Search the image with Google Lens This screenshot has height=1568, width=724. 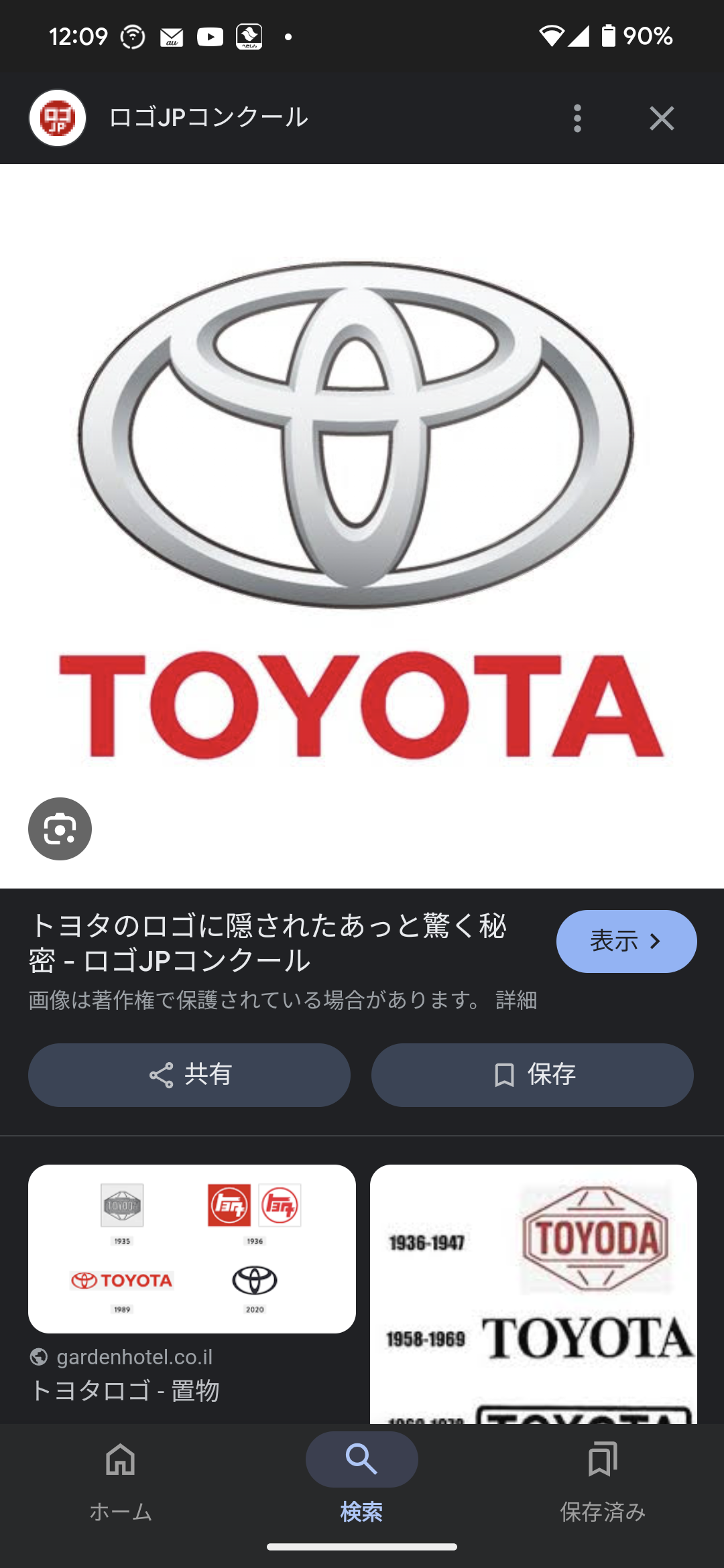pos(60,829)
